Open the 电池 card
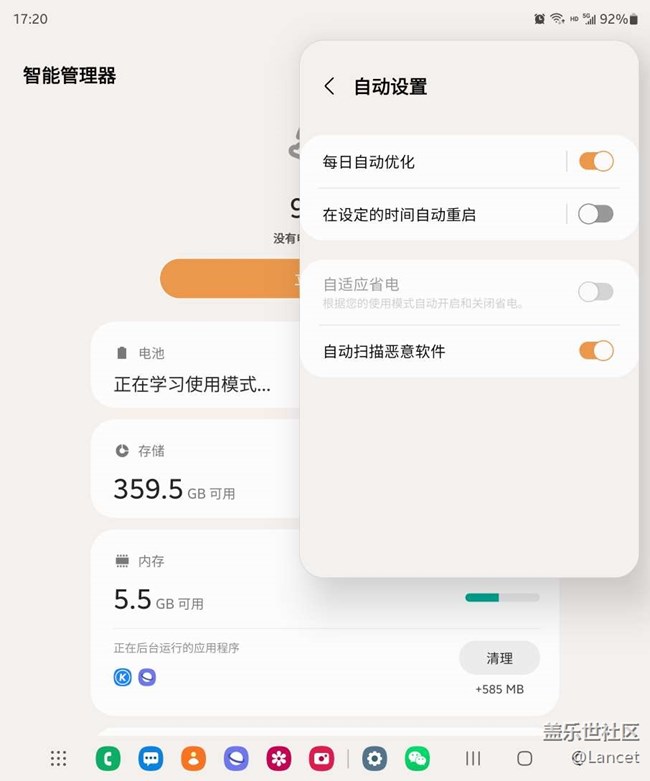 (195, 368)
